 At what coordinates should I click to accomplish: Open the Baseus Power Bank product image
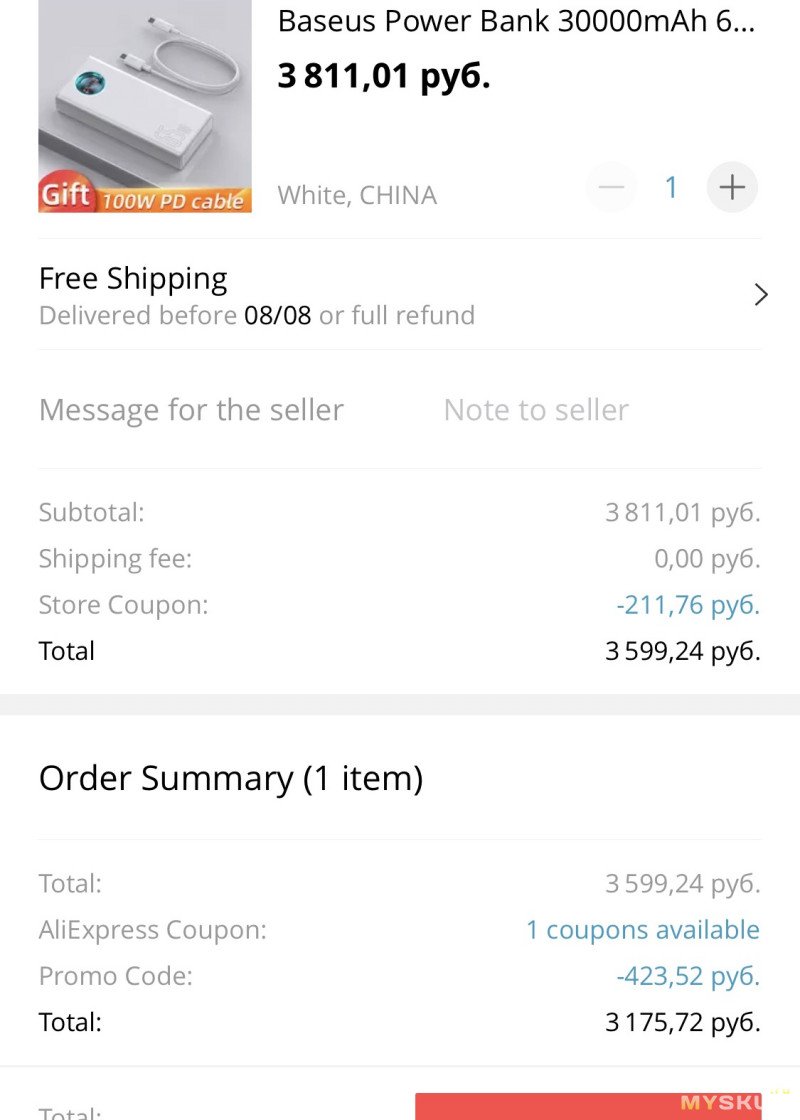[x=144, y=105]
